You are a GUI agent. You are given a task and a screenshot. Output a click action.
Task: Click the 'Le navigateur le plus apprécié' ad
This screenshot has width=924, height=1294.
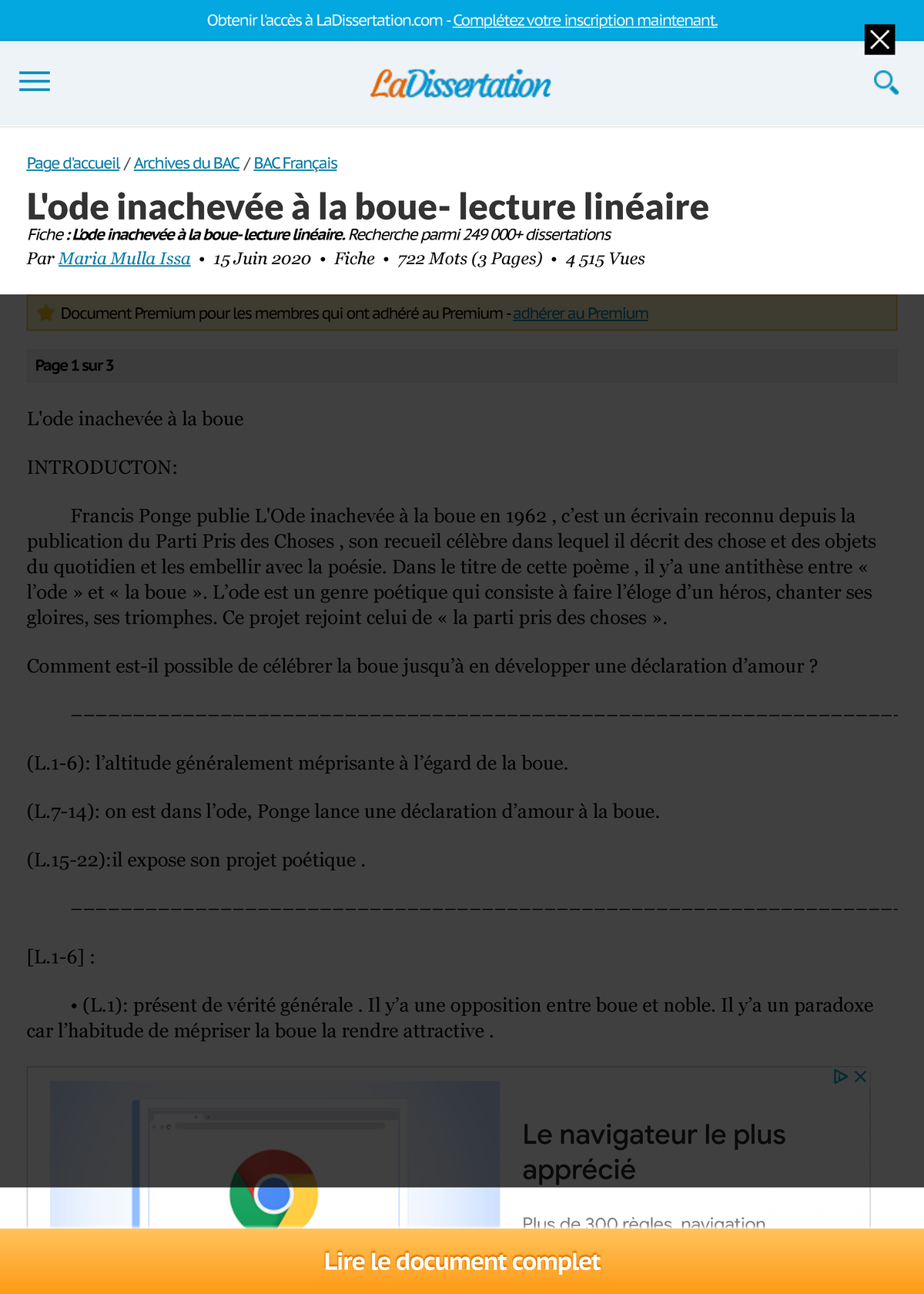[654, 1151]
